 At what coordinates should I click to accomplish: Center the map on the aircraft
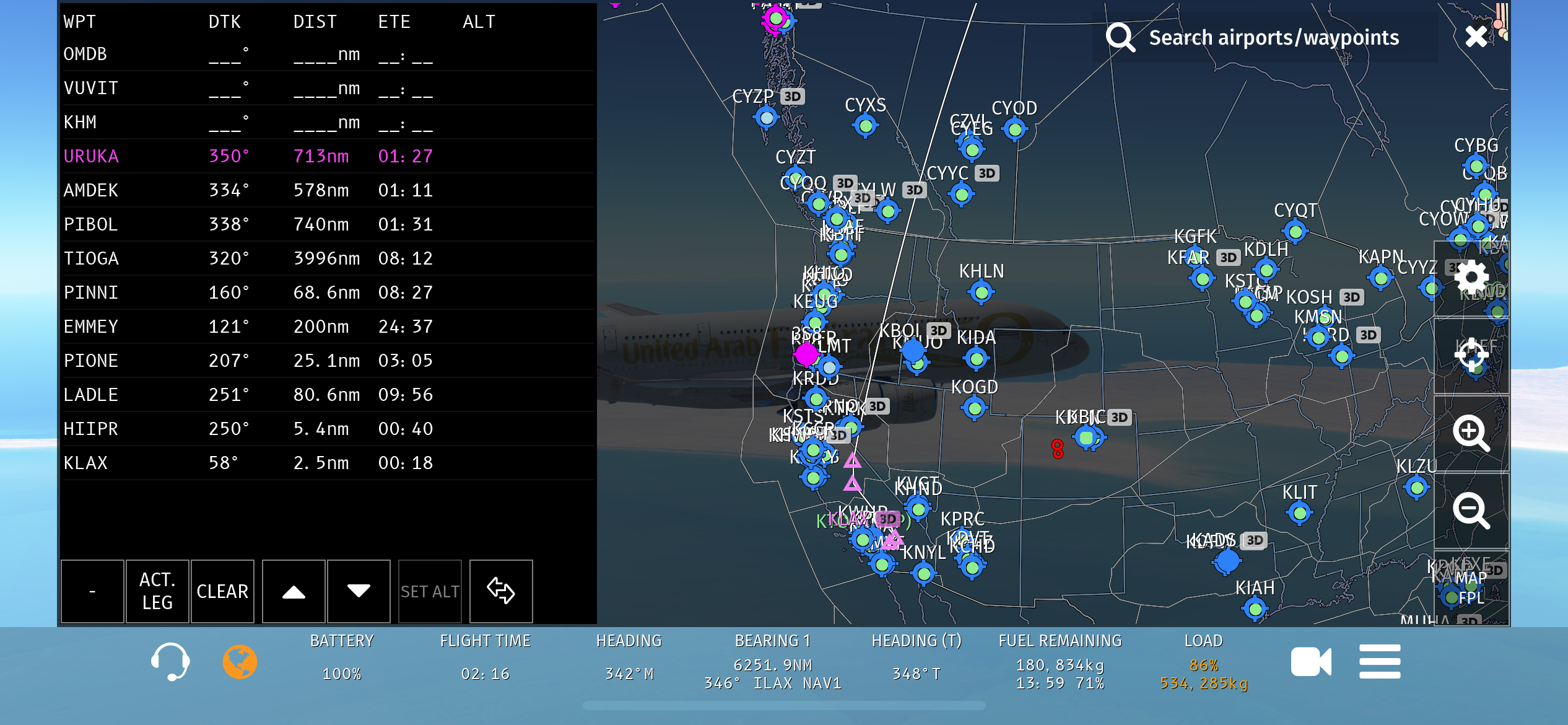pos(1471,355)
